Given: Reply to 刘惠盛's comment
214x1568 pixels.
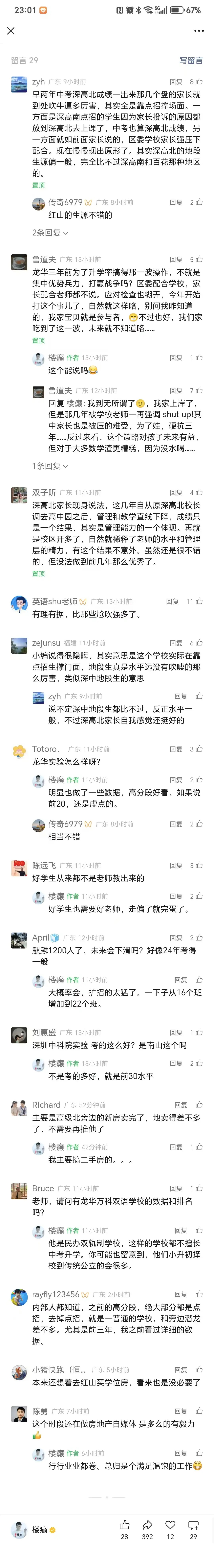Looking at the screenshot, I should click(x=176, y=1033).
